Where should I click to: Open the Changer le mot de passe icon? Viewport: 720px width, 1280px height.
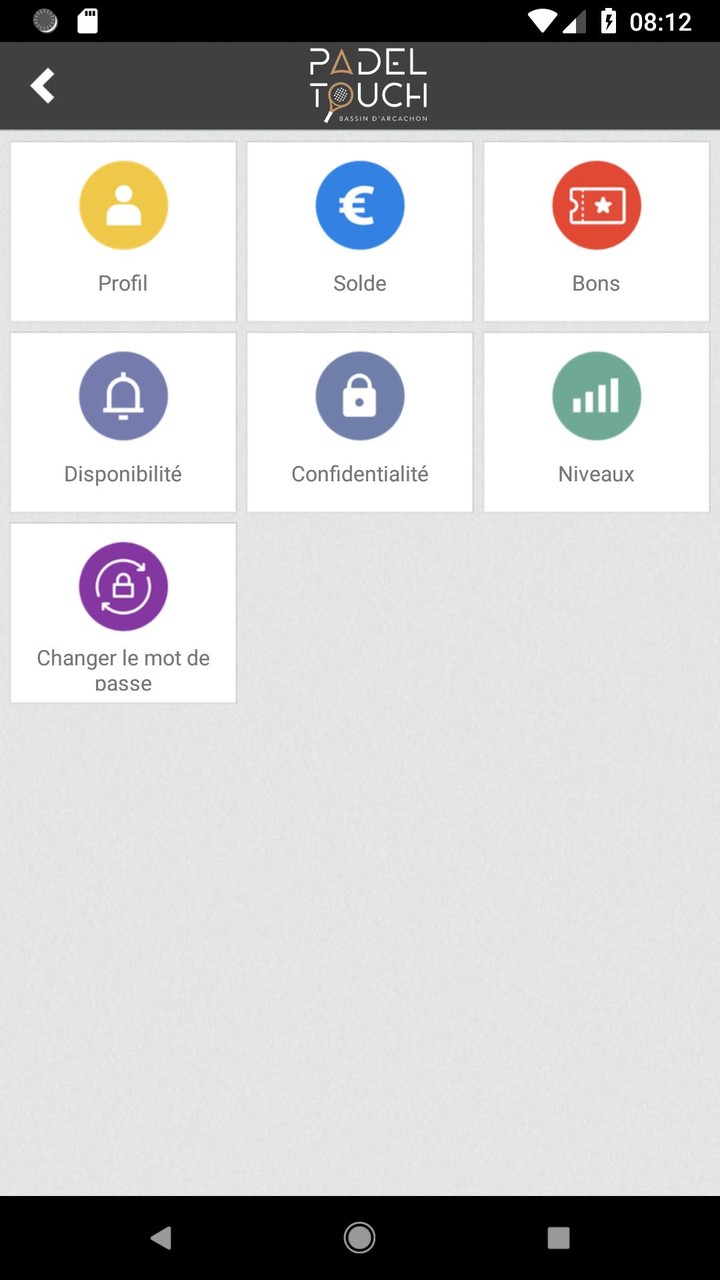(123, 586)
